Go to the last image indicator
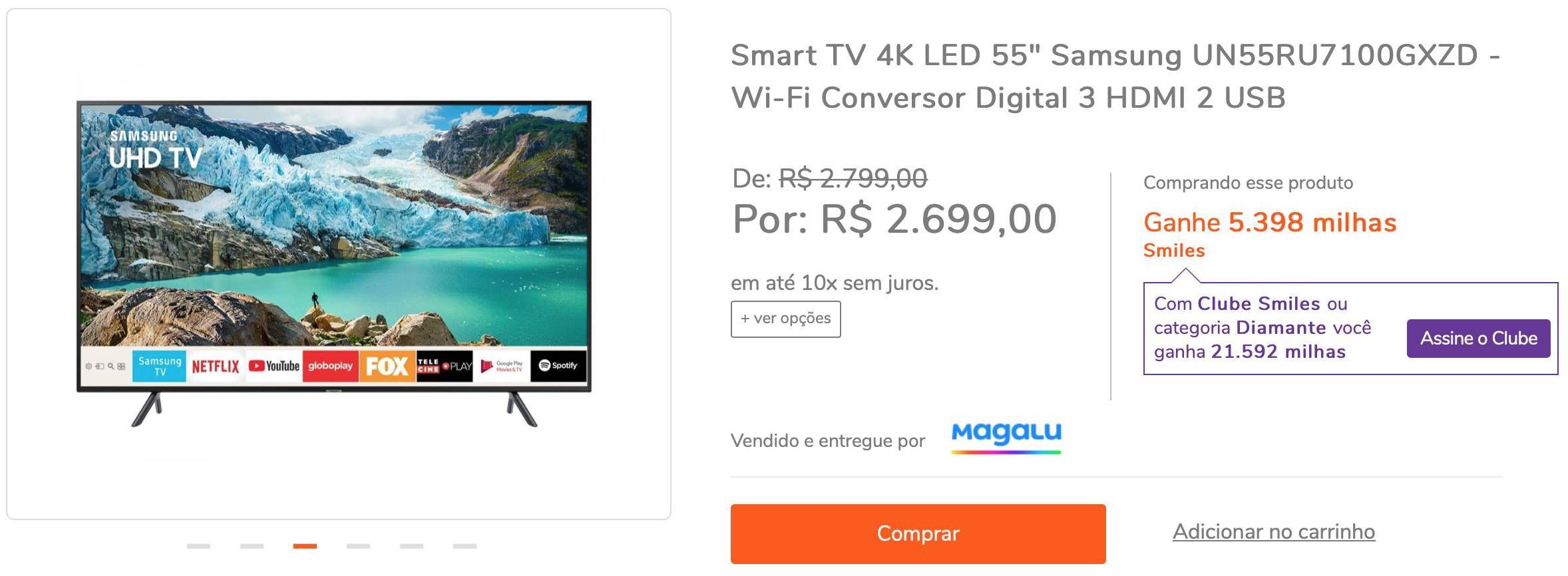Screen dimensions: 1568x576 click(x=465, y=546)
